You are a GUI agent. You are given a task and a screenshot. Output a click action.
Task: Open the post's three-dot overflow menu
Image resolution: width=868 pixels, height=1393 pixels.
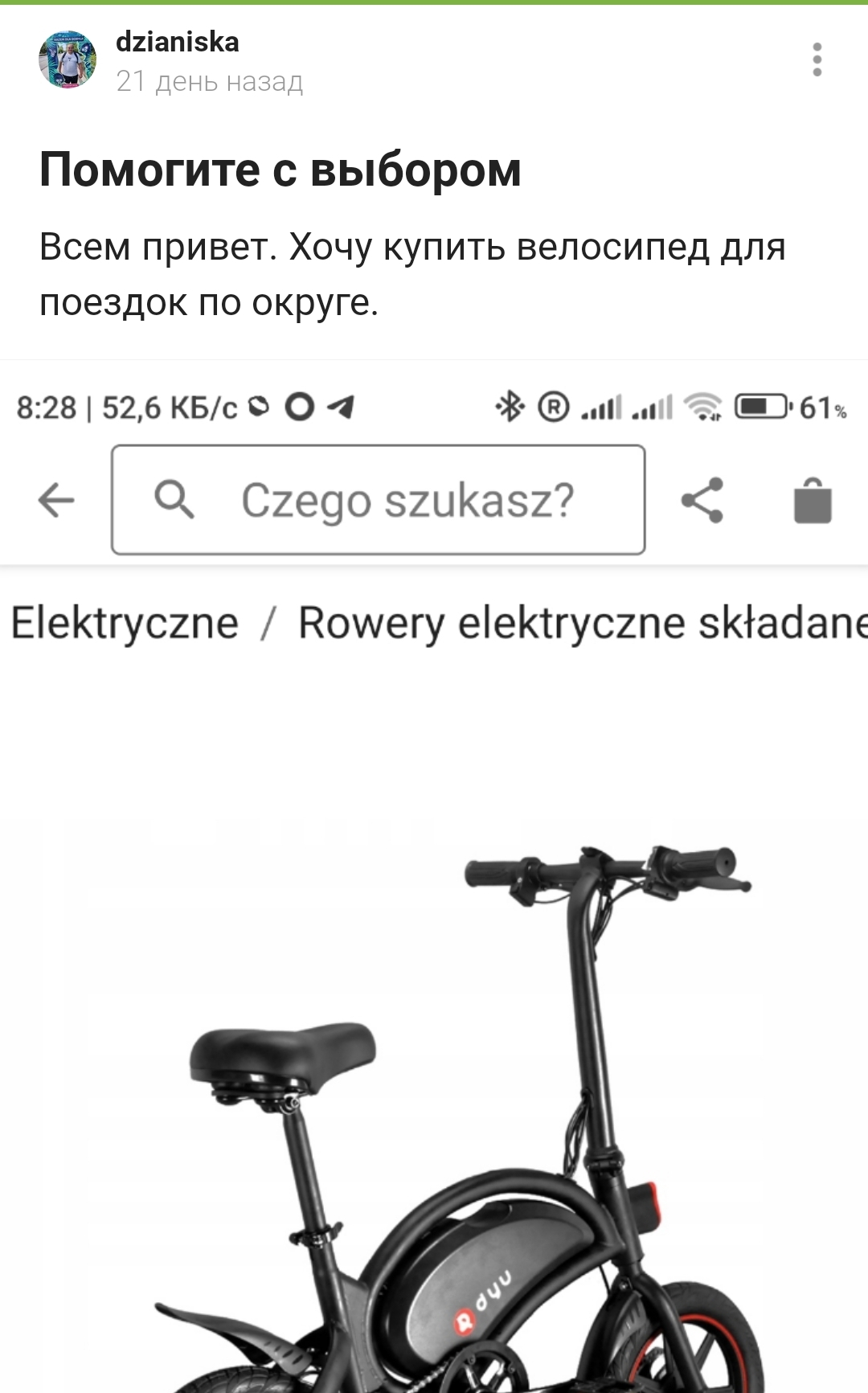[817, 60]
